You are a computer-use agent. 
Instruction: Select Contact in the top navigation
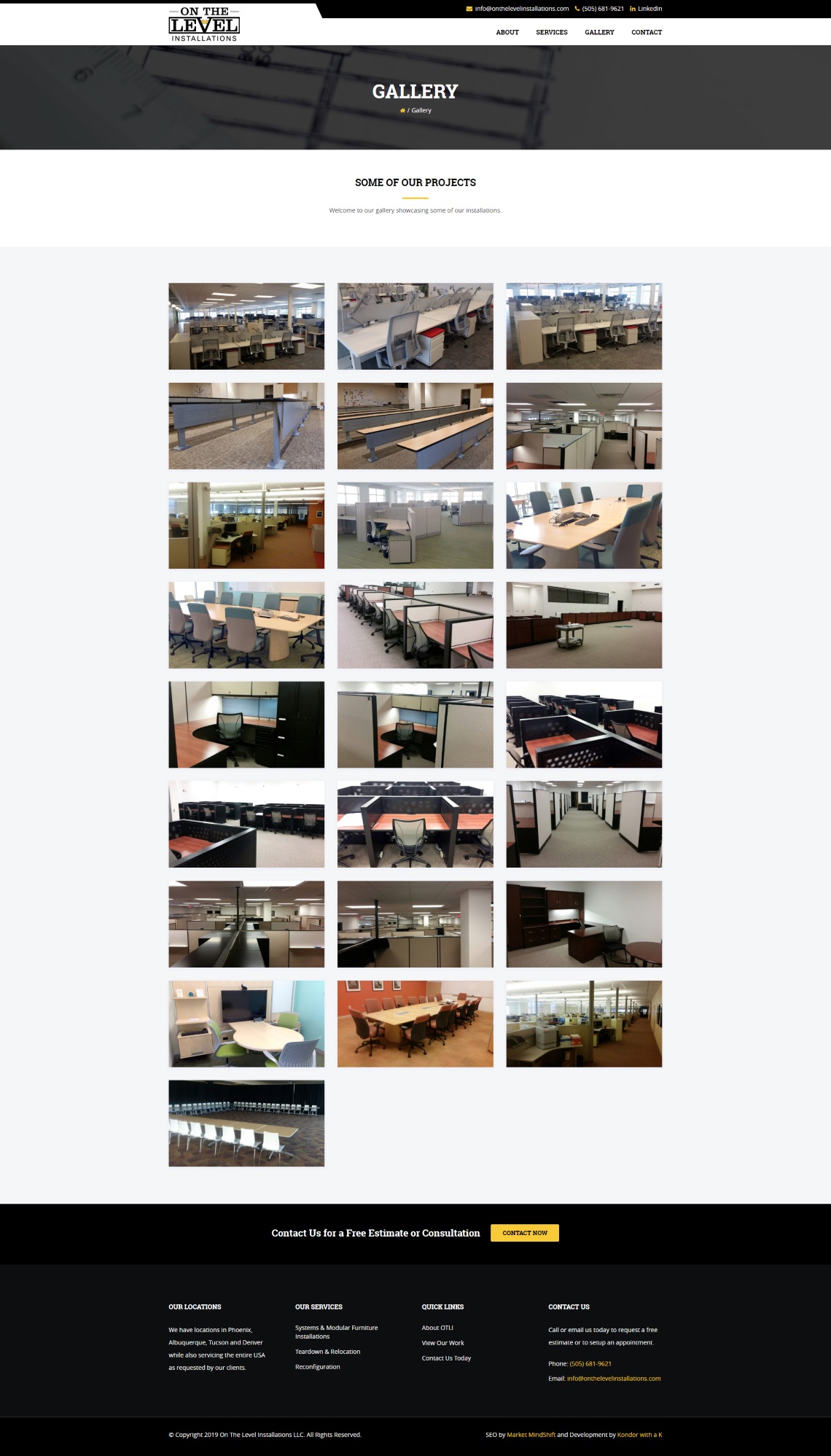(647, 32)
